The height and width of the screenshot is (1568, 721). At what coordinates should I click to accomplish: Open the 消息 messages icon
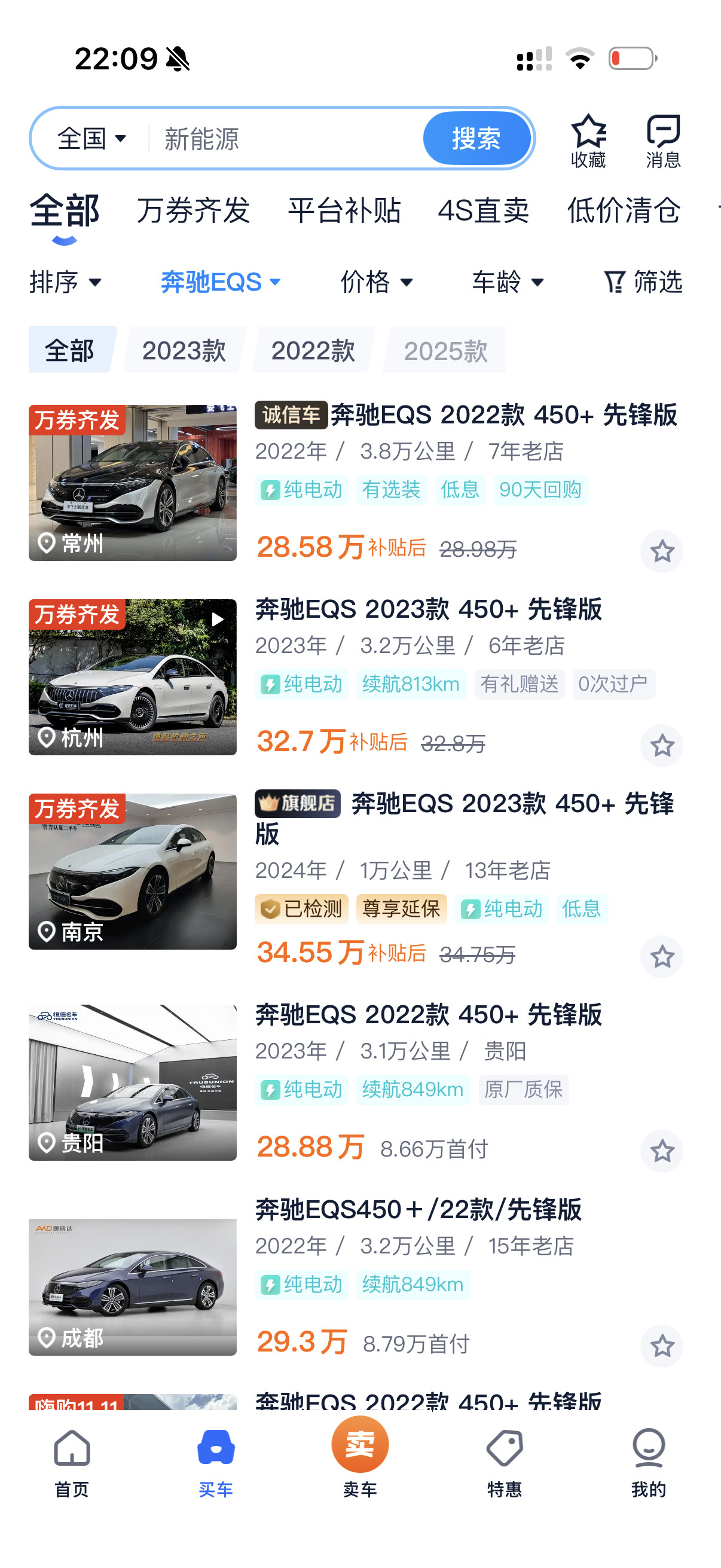[x=662, y=141]
